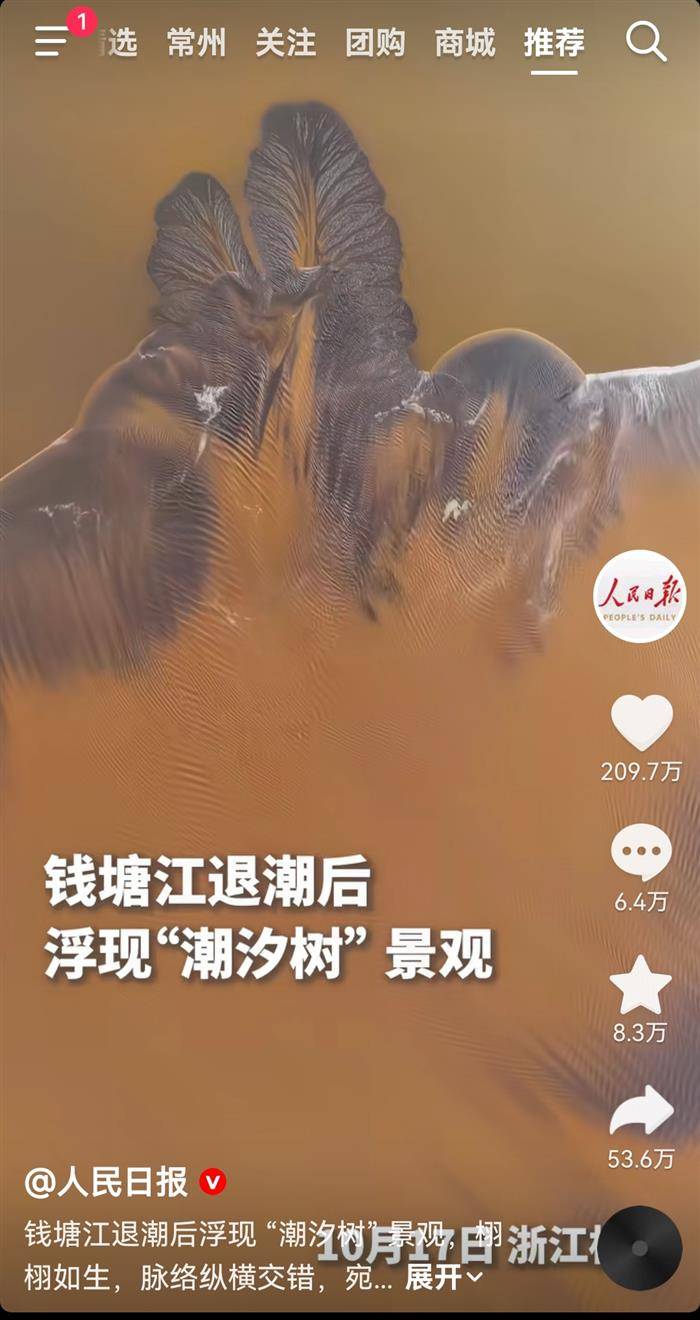Tap the @人民日报 account name
Screen dimensions: 700x1320
tap(106, 1182)
